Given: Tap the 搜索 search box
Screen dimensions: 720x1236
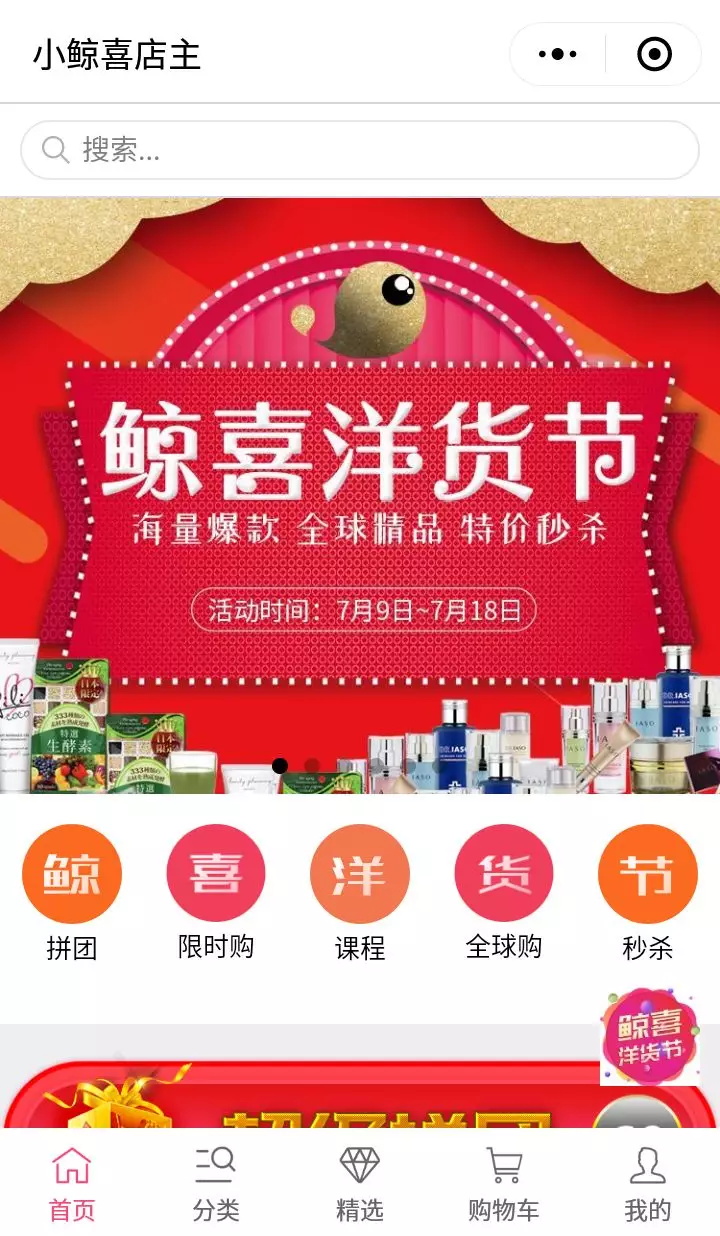Looking at the screenshot, I should (x=360, y=151).
